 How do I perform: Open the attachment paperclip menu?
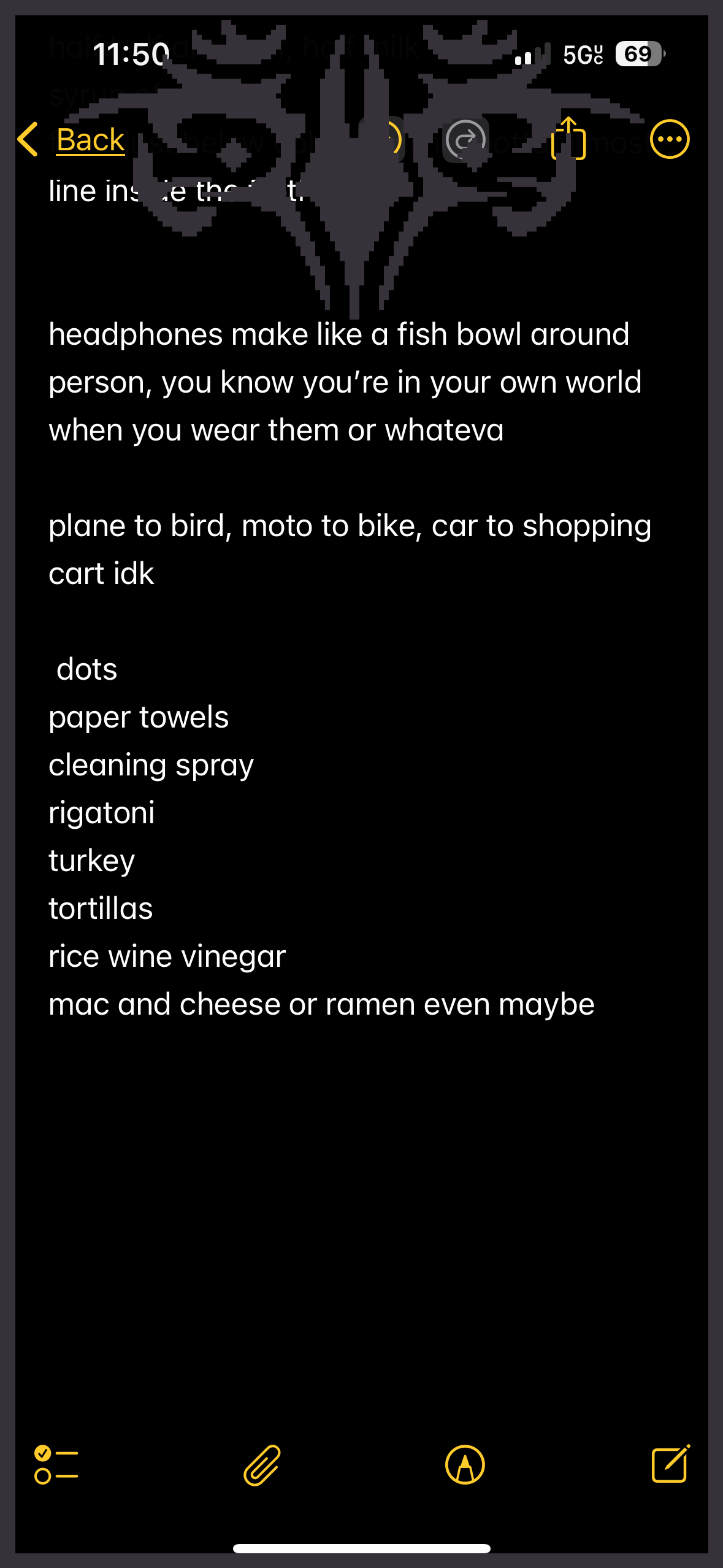[262, 1465]
